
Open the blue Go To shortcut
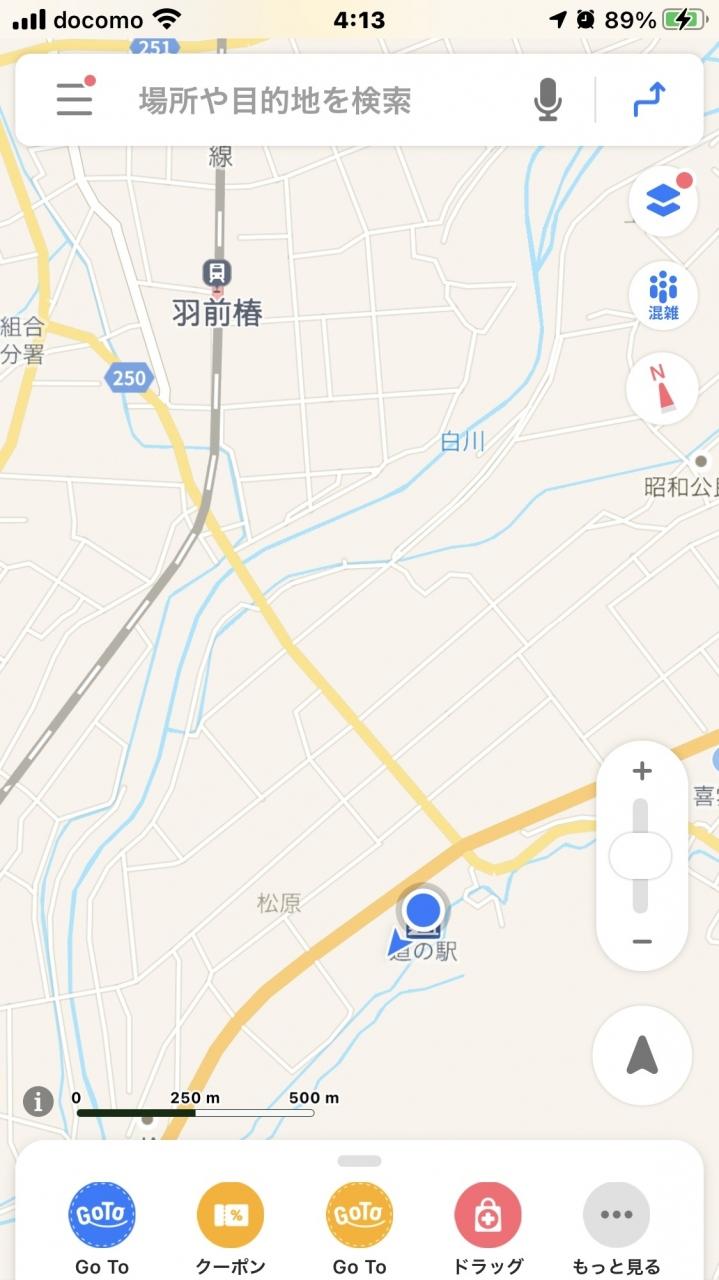tap(102, 1215)
